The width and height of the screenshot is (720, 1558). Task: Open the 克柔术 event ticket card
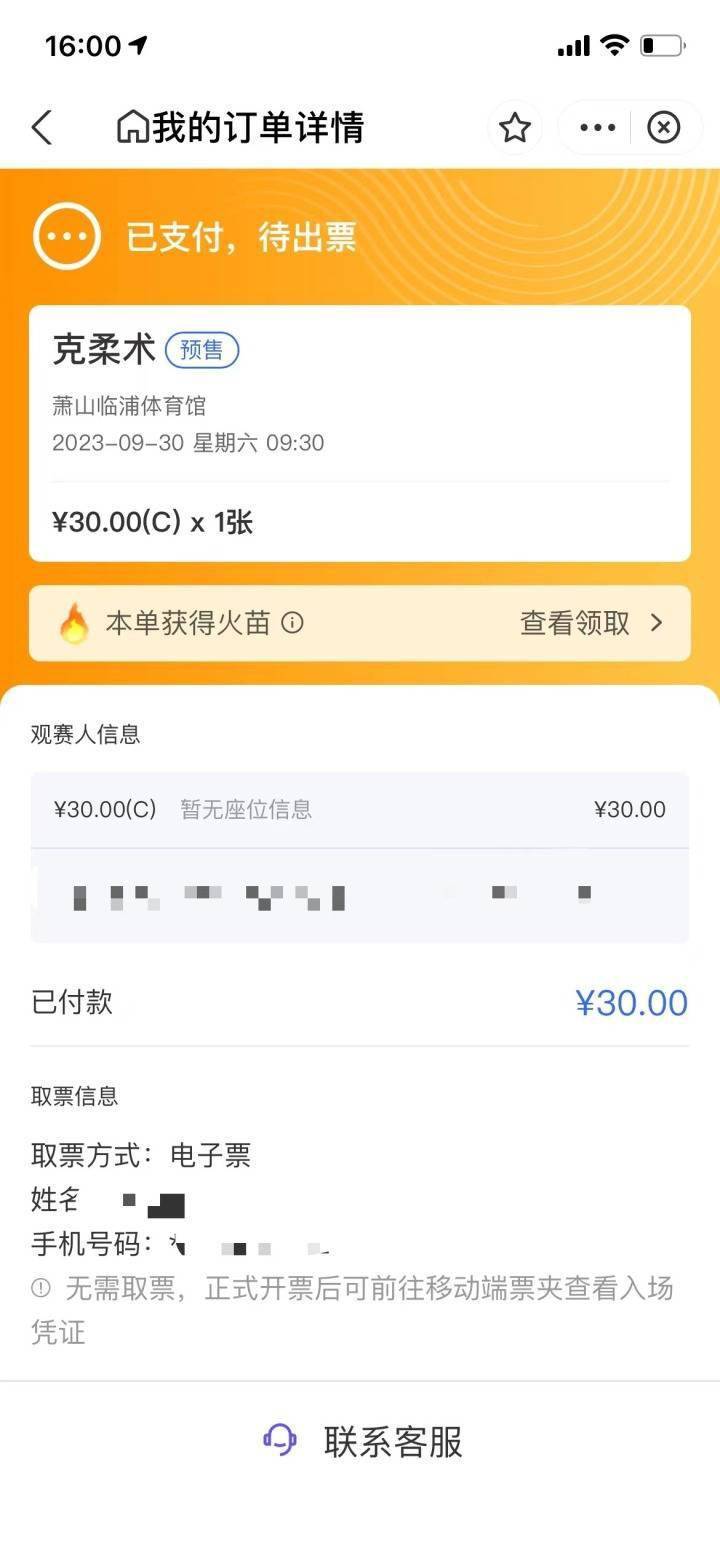pos(359,432)
